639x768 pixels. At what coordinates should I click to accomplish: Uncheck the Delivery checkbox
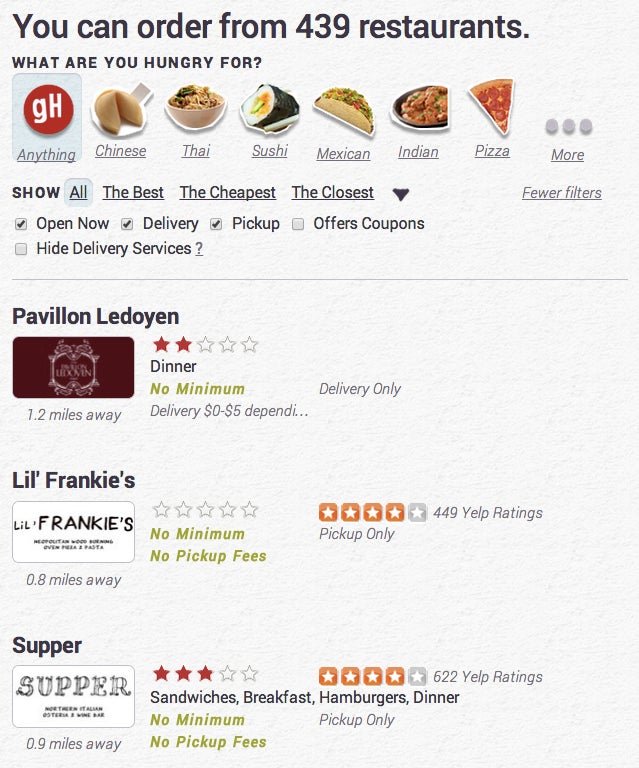127,224
